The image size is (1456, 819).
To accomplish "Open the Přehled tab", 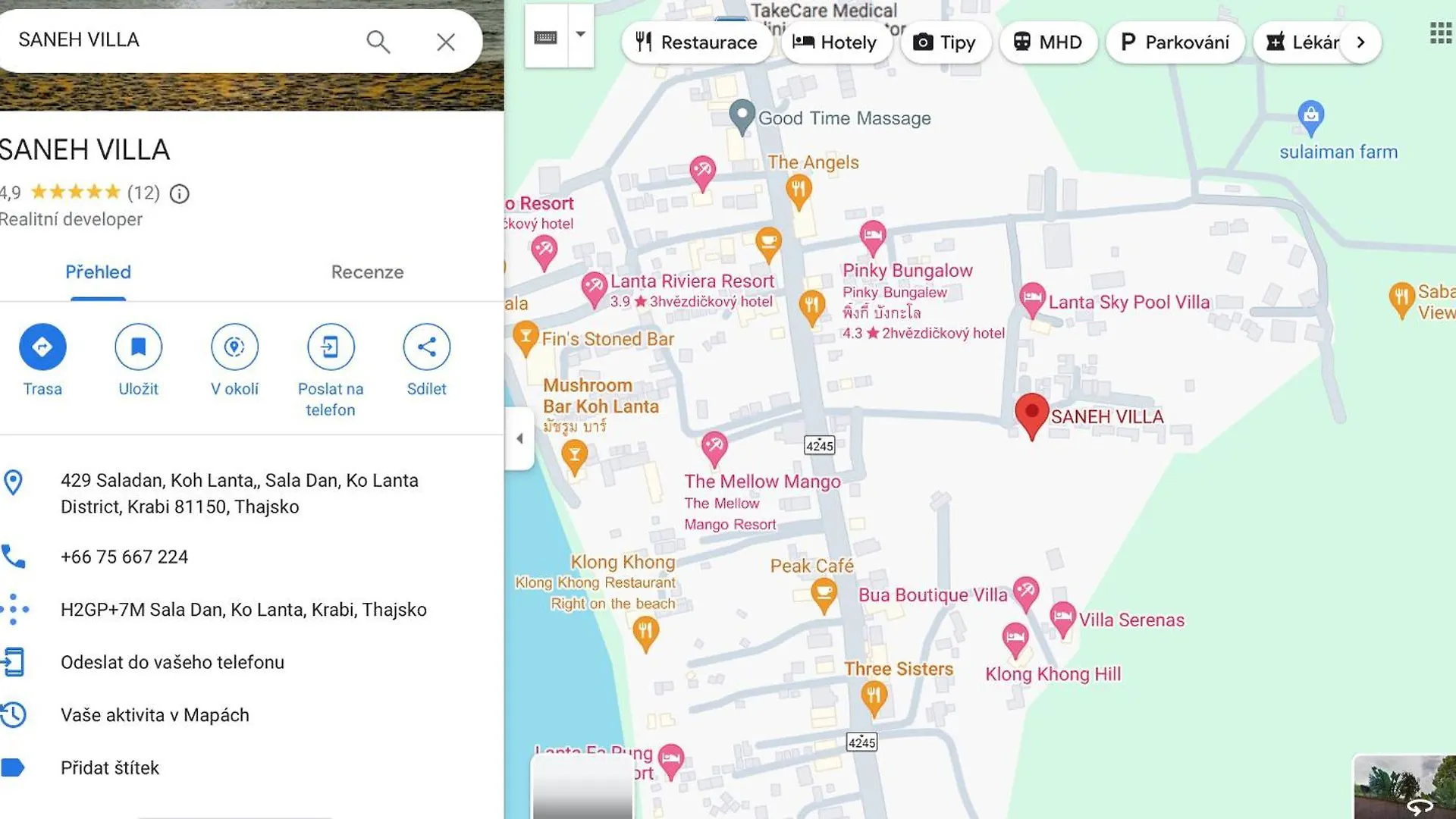I will pyautogui.click(x=98, y=272).
